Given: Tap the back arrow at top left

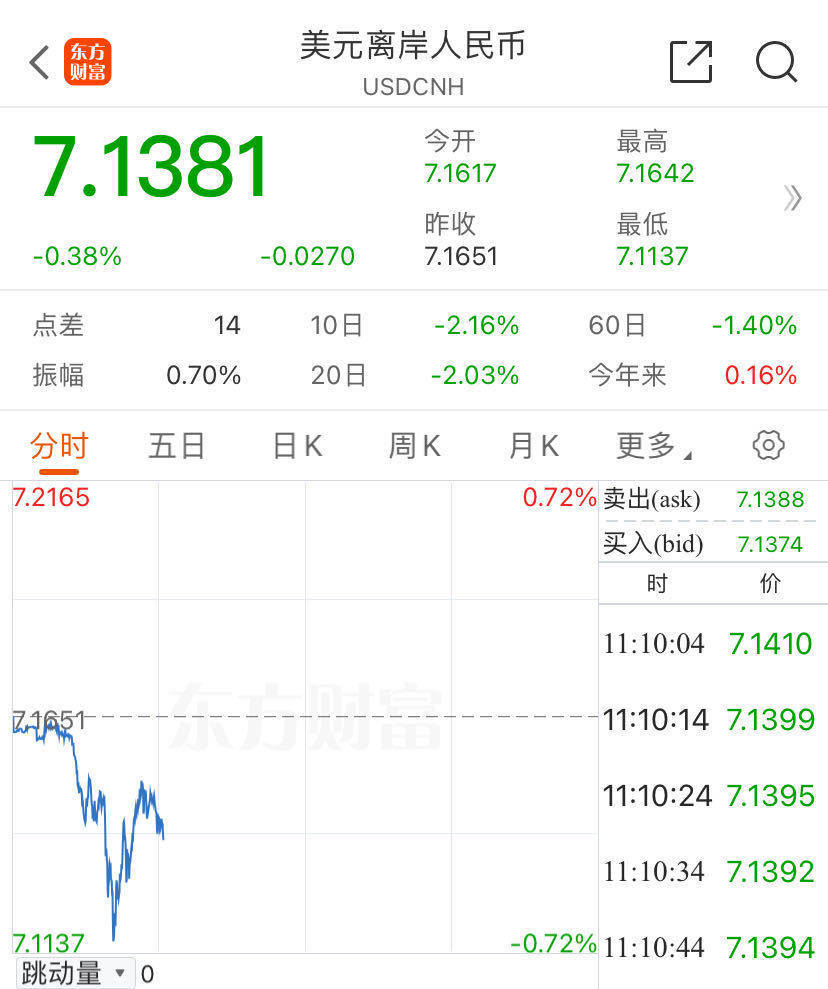Looking at the screenshot, I should (37, 62).
